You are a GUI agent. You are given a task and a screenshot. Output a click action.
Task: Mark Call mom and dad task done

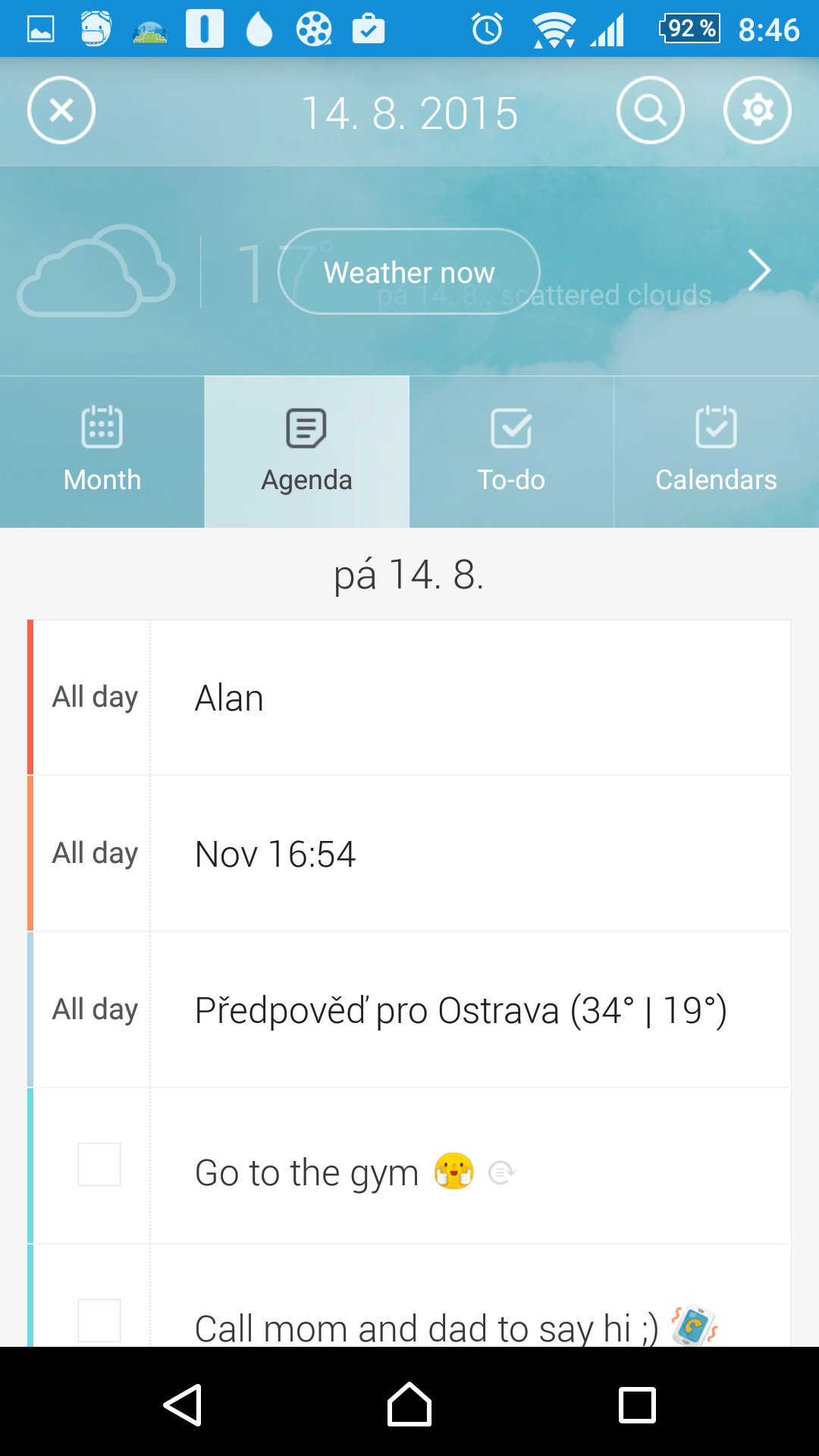[99, 1321]
